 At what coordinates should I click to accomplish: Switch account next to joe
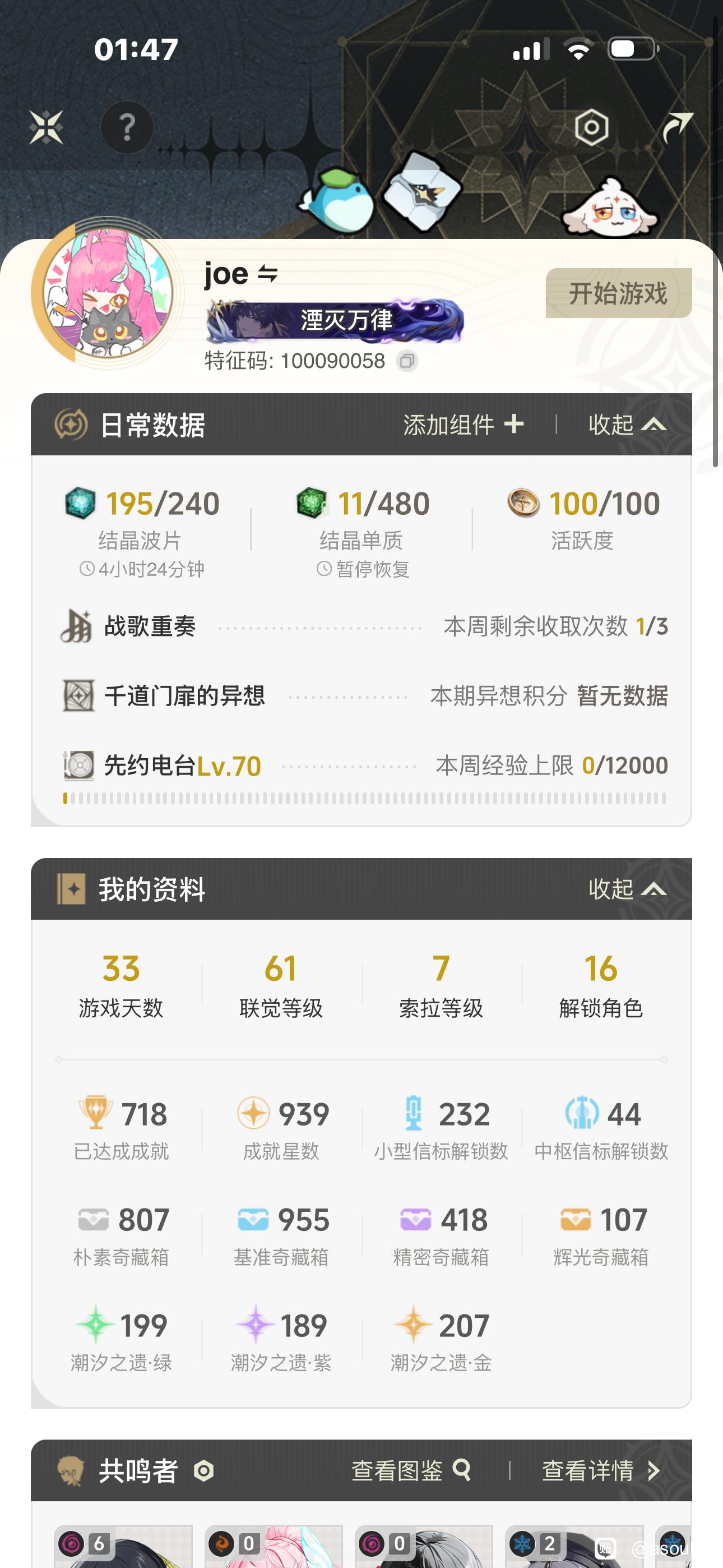pos(268,275)
